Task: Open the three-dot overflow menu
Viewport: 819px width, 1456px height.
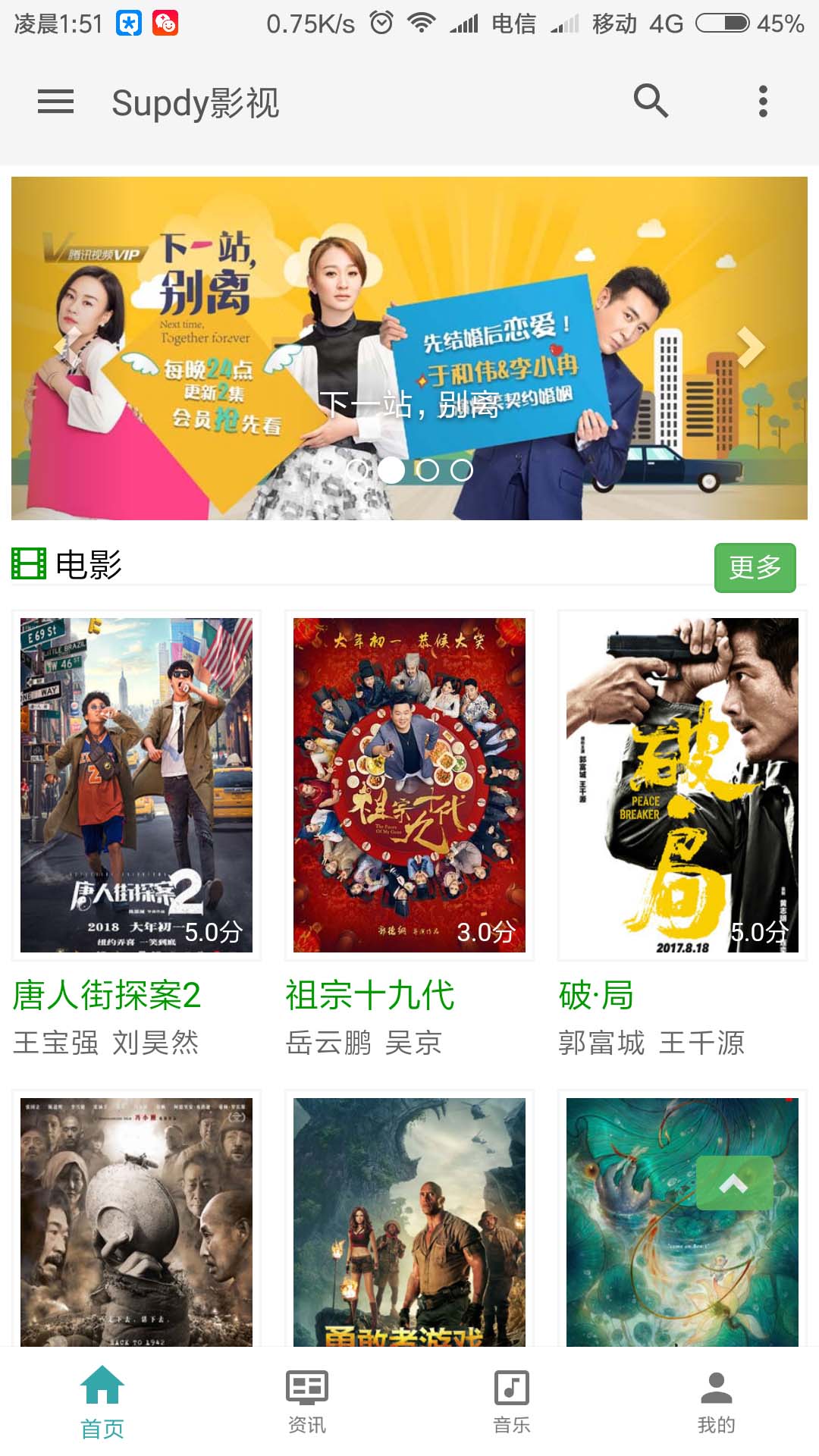Action: coord(763,102)
